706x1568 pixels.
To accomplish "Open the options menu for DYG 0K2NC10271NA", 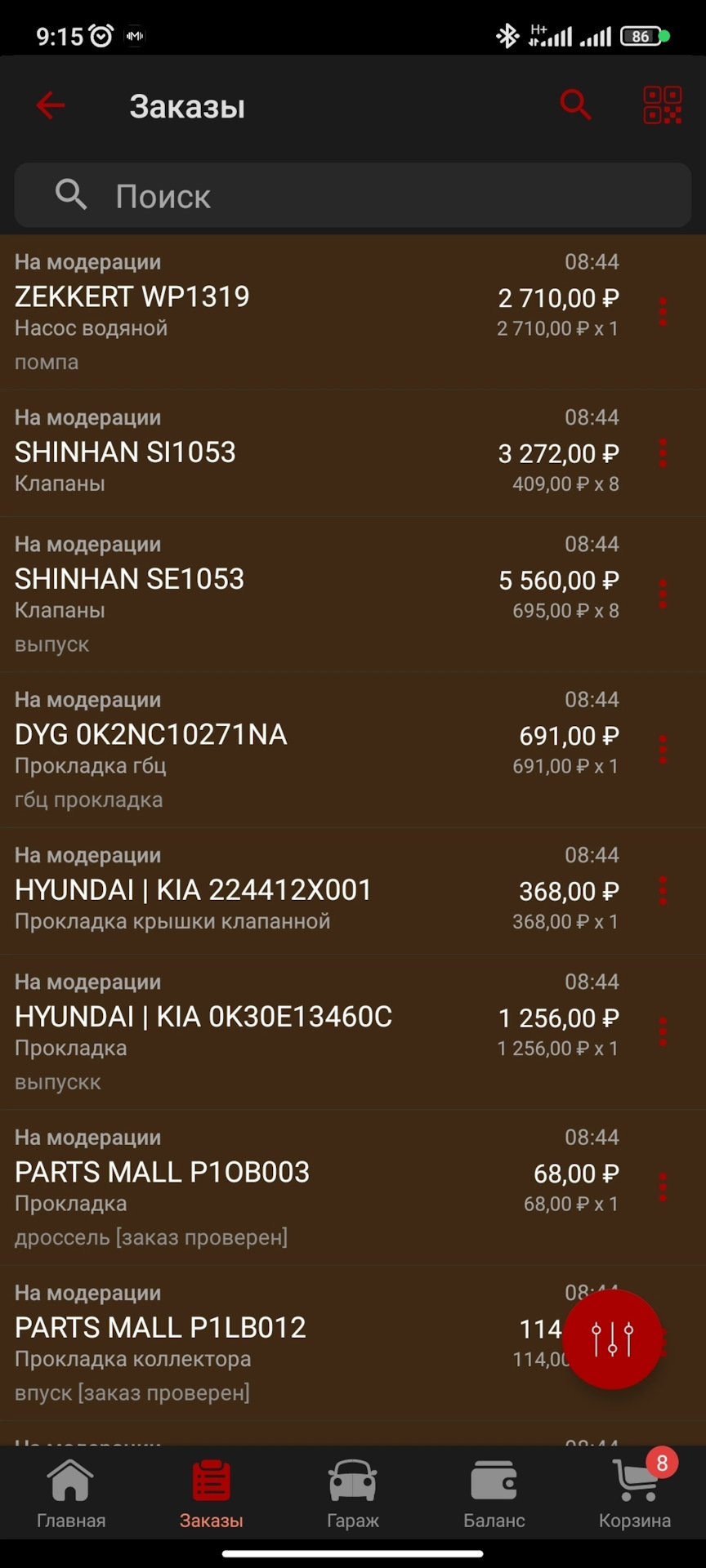I will coord(663,749).
